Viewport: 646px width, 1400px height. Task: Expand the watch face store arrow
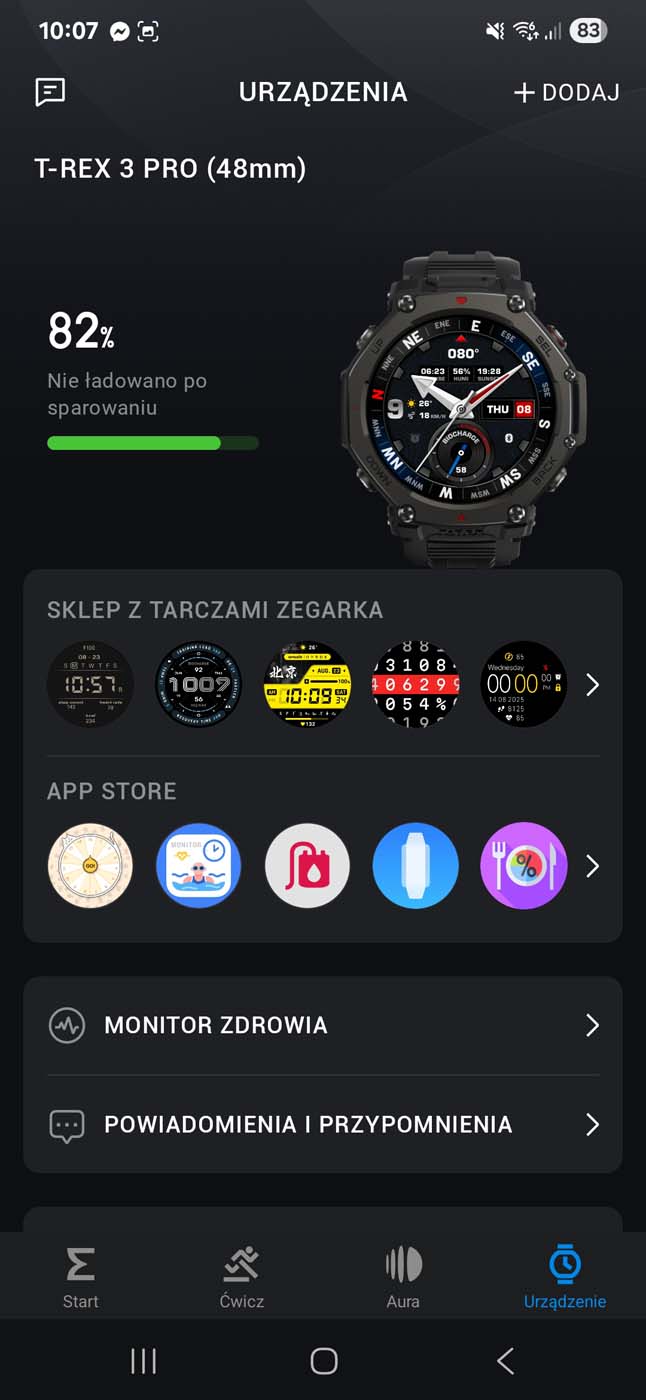click(x=592, y=685)
